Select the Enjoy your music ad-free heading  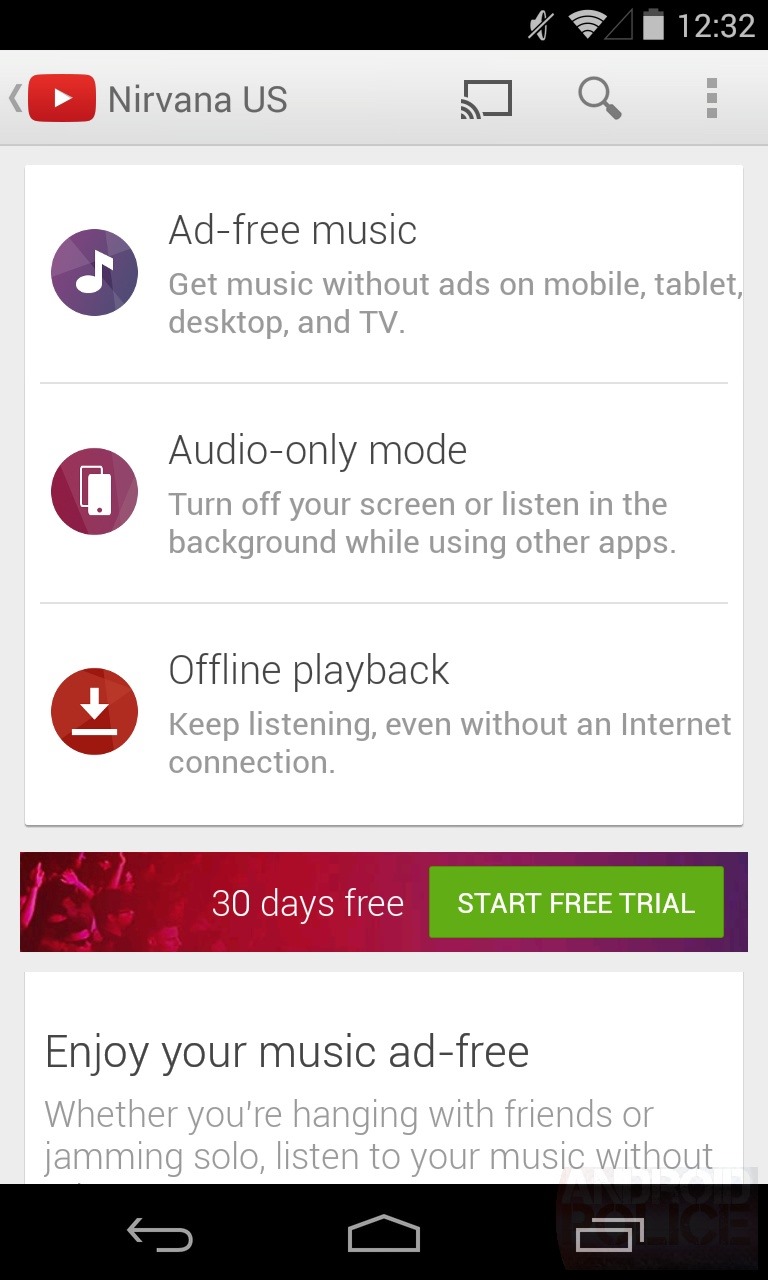pyautogui.click(x=287, y=1051)
